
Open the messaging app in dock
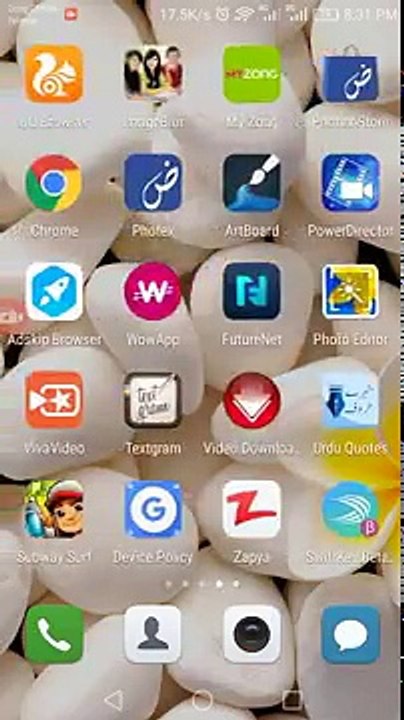point(351,634)
